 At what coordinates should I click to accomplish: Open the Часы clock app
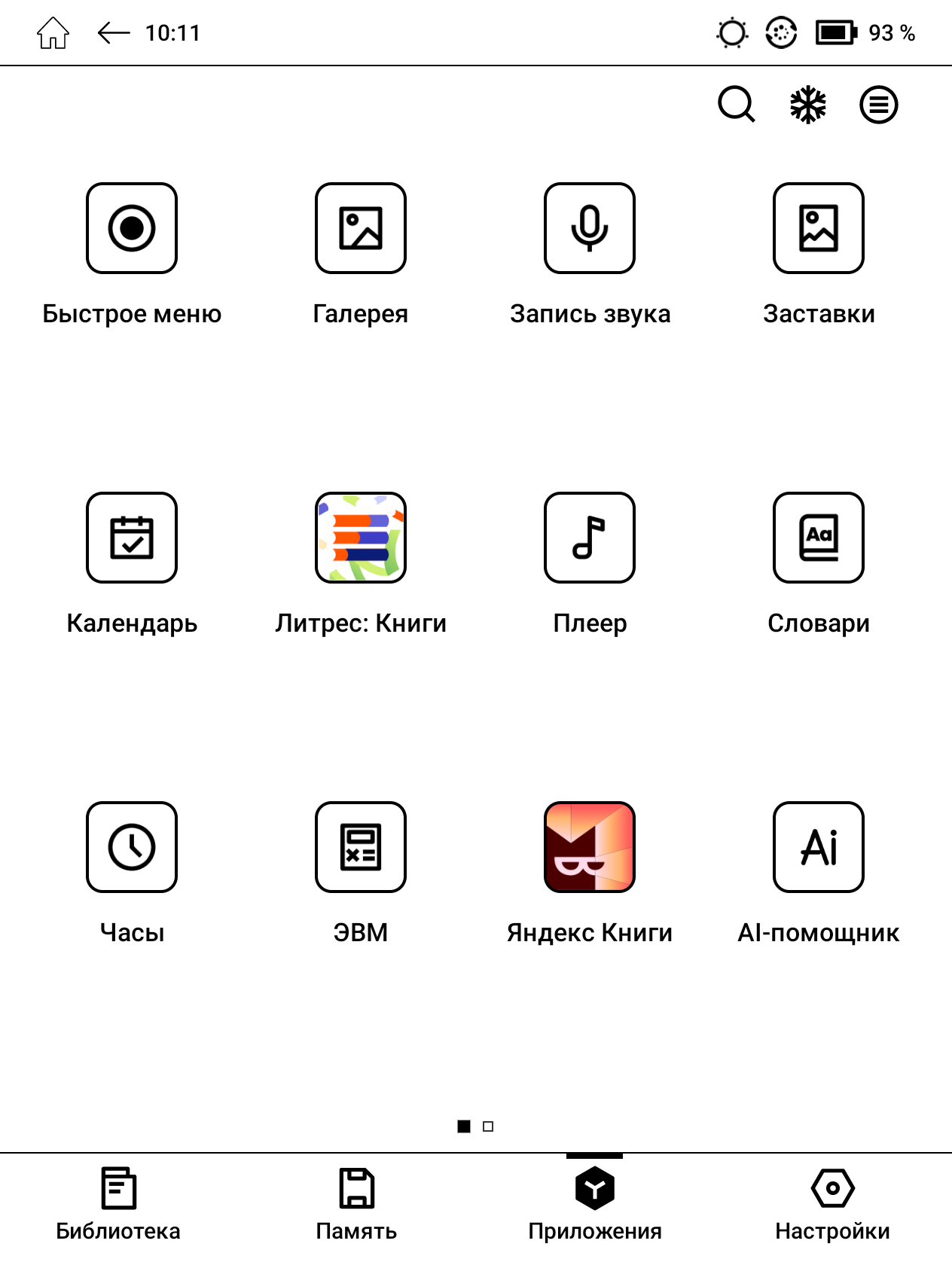coord(132,847)
